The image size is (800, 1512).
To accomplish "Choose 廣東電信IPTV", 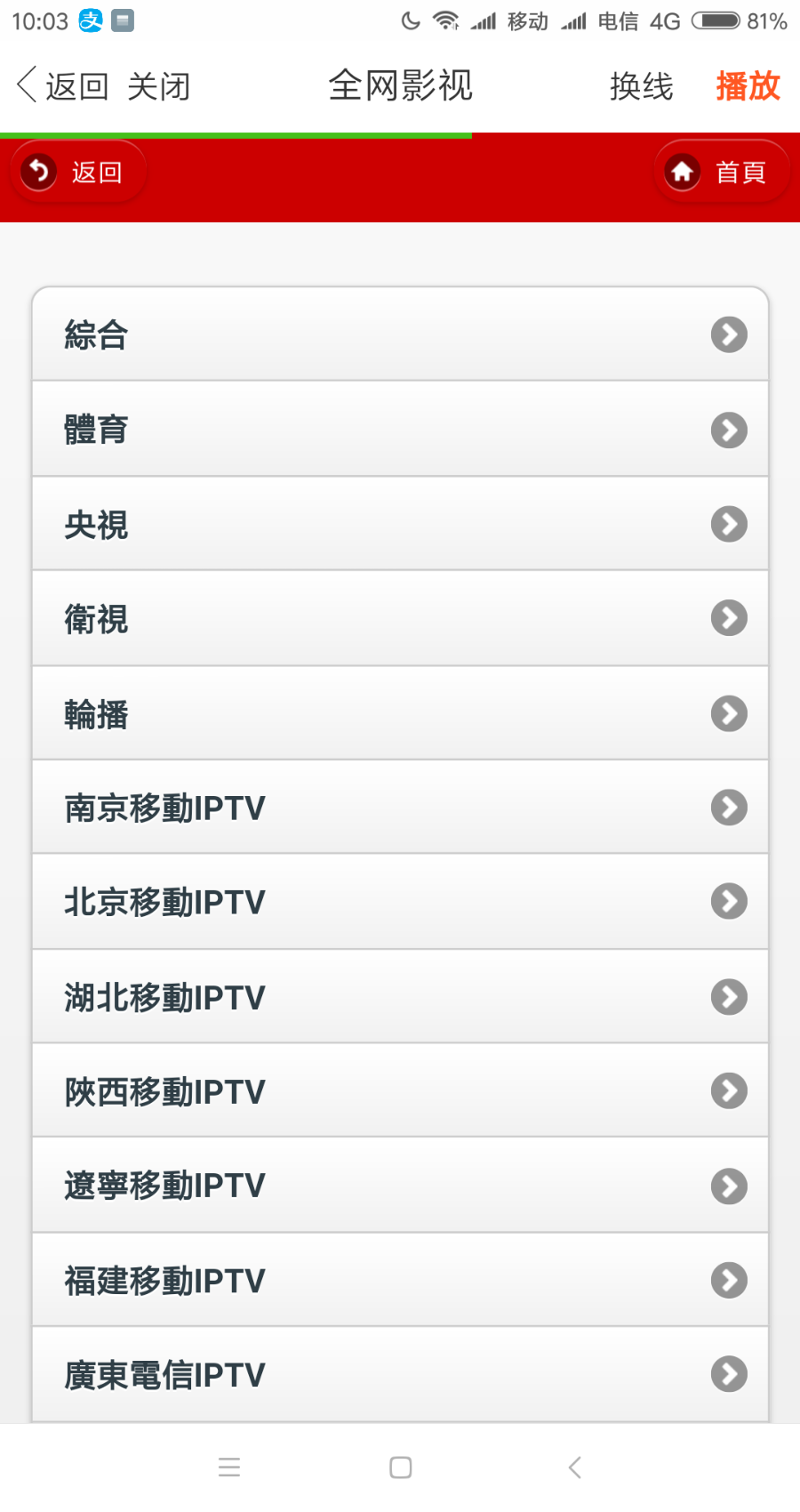I will point(400,1374).
